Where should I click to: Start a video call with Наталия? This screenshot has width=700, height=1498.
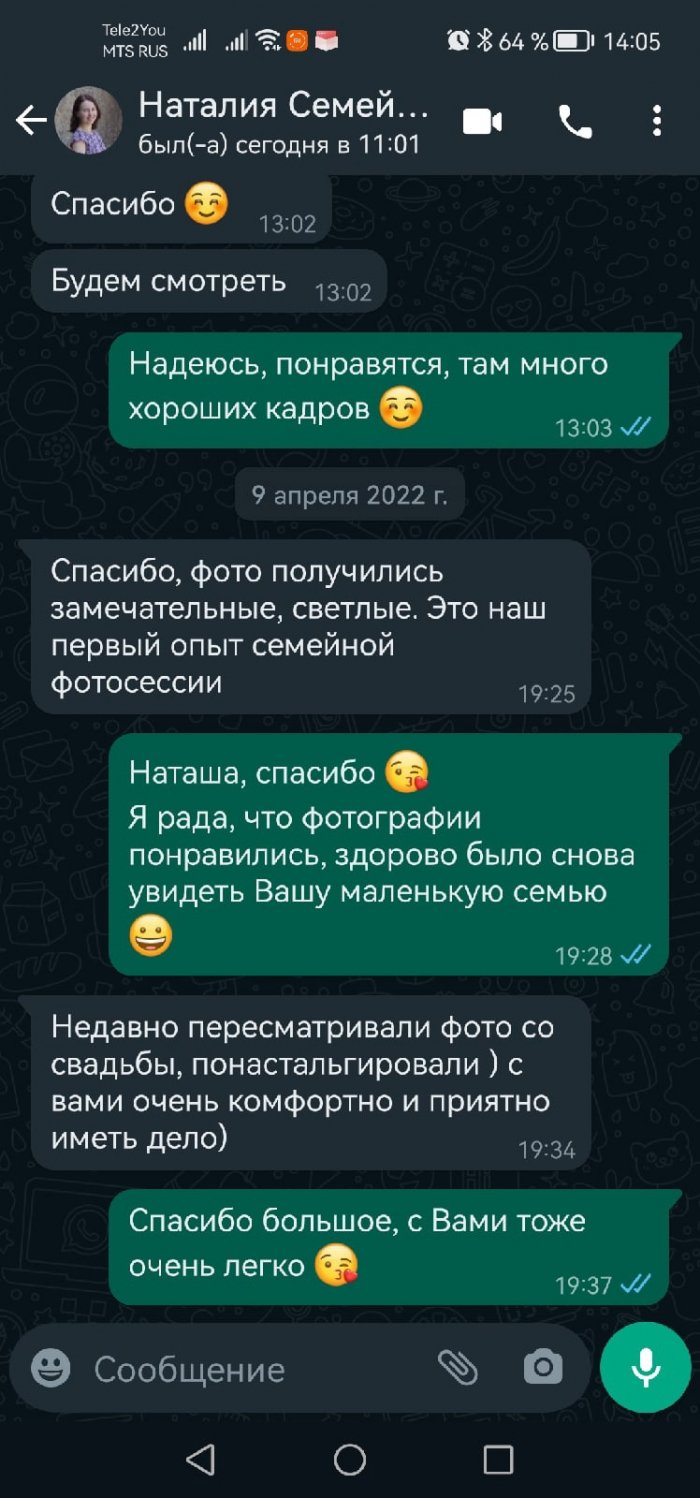(482, 122)
